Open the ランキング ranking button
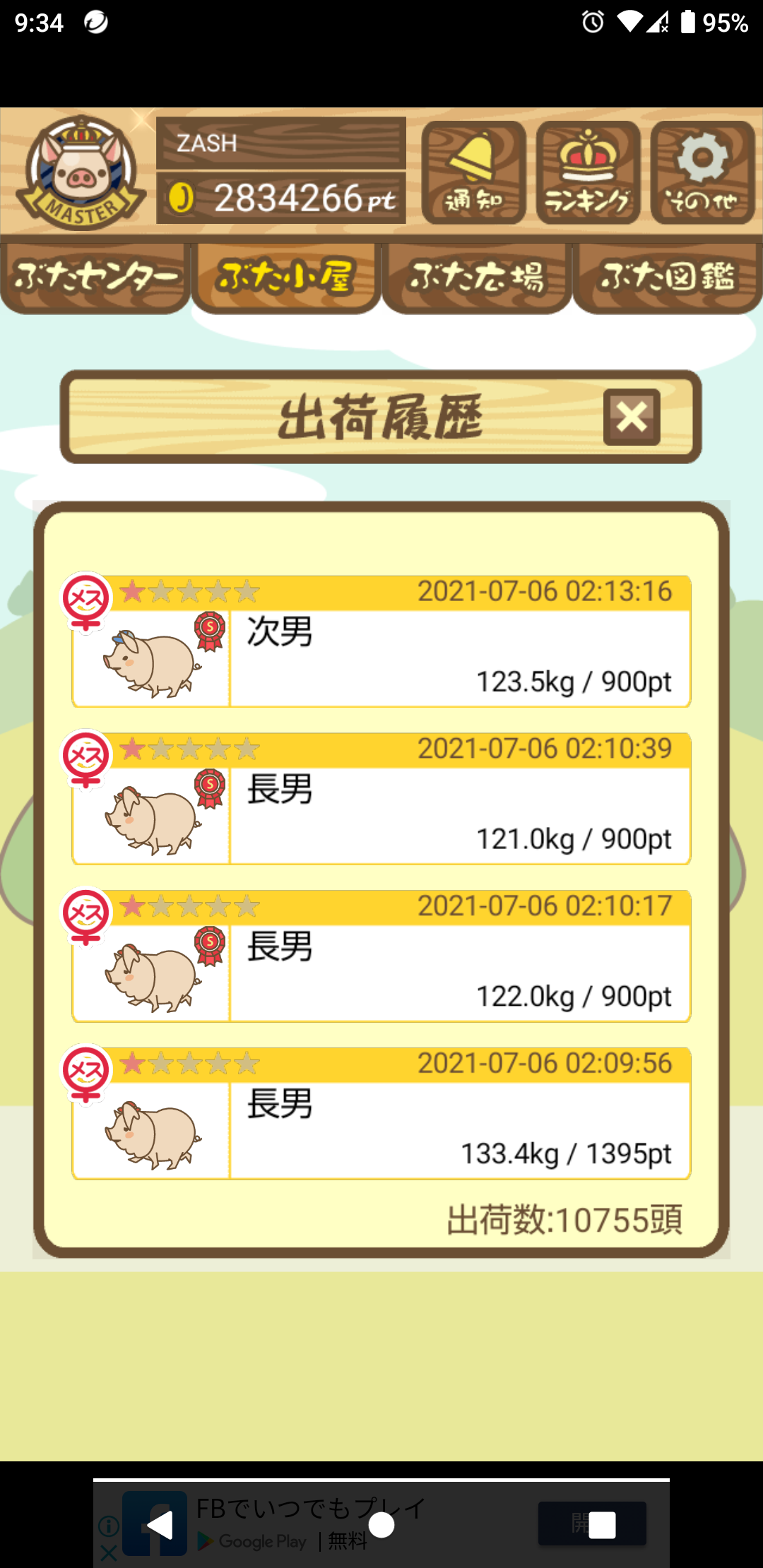The height and width of the screenshot is (1568, 763). tap(588, 172)
